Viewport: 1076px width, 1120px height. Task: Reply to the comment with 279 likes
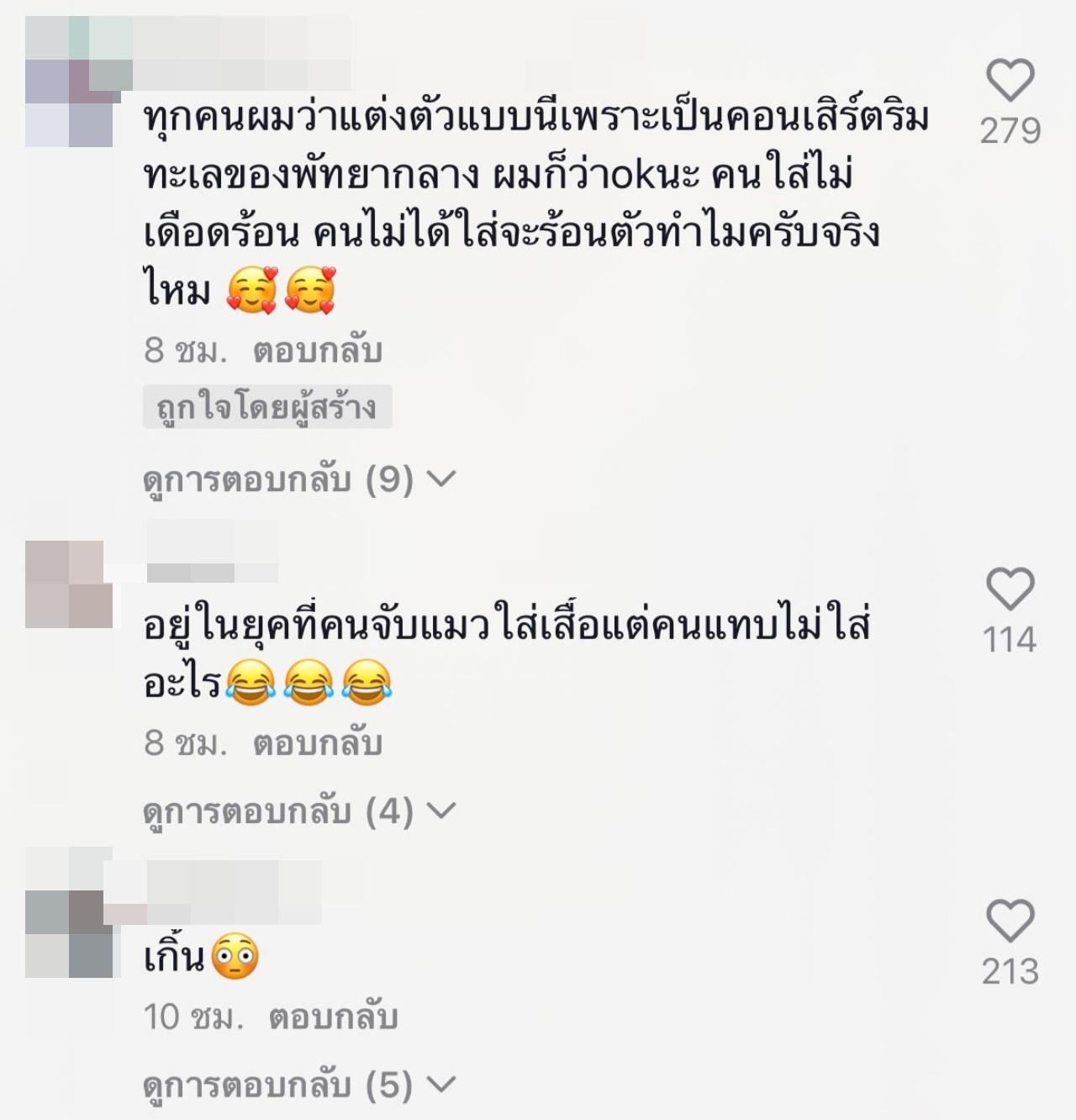(x=317, y=351)
